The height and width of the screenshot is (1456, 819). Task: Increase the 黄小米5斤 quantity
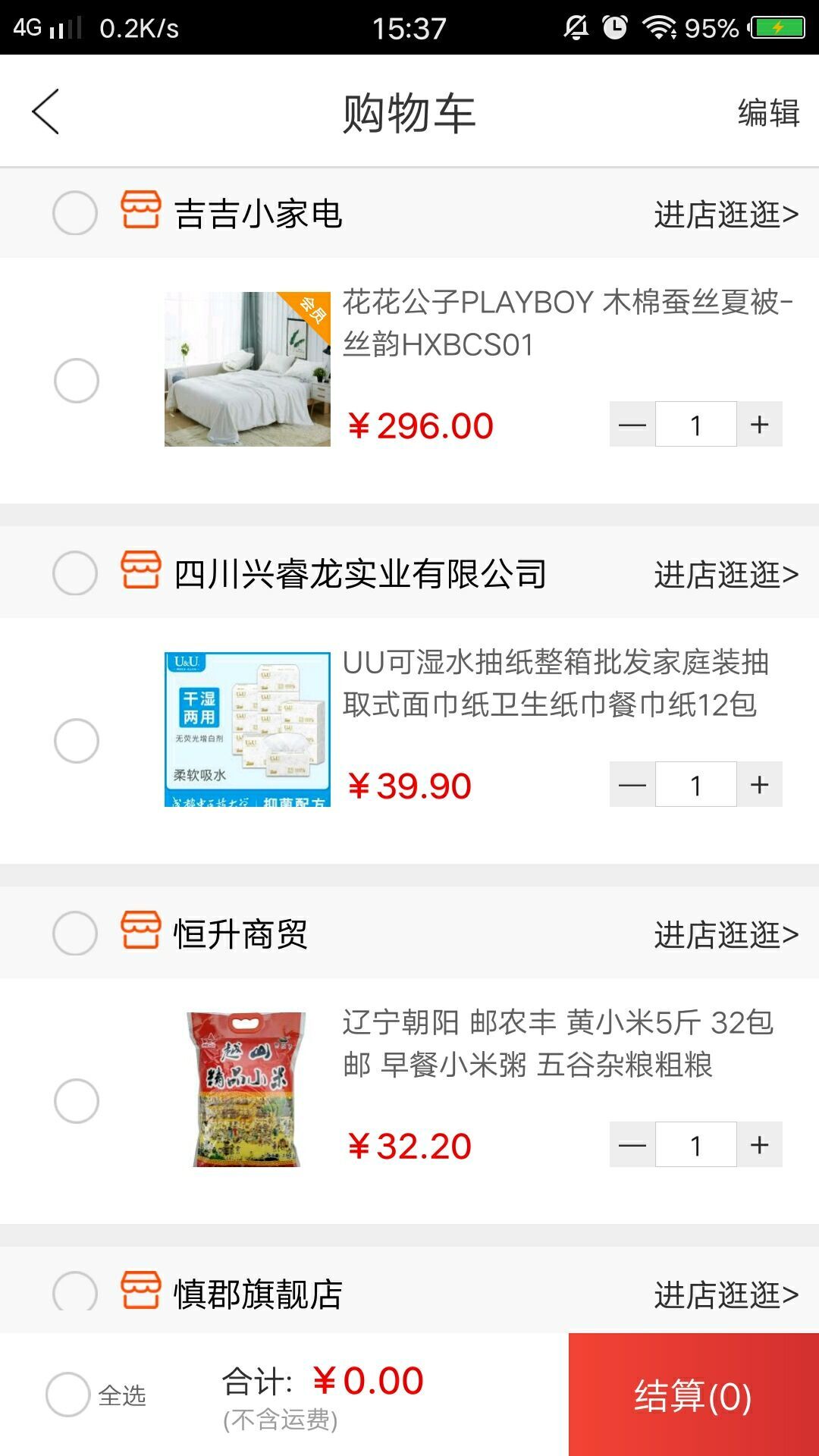[759, 1145]
